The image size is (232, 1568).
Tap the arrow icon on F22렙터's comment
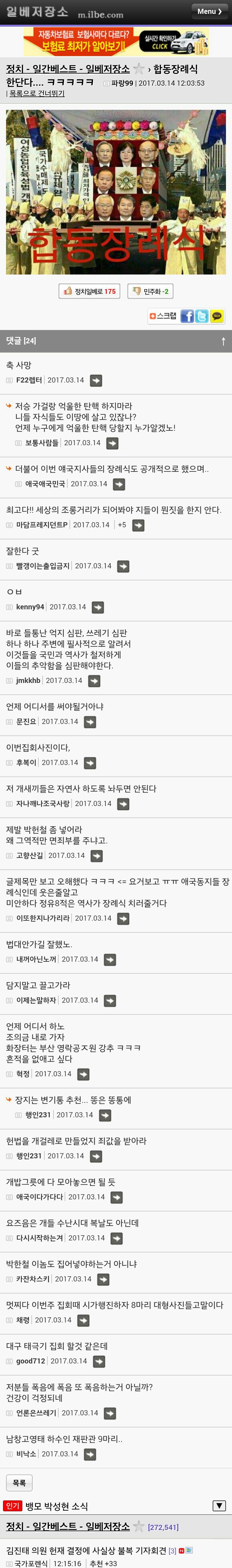coord(96,380)
